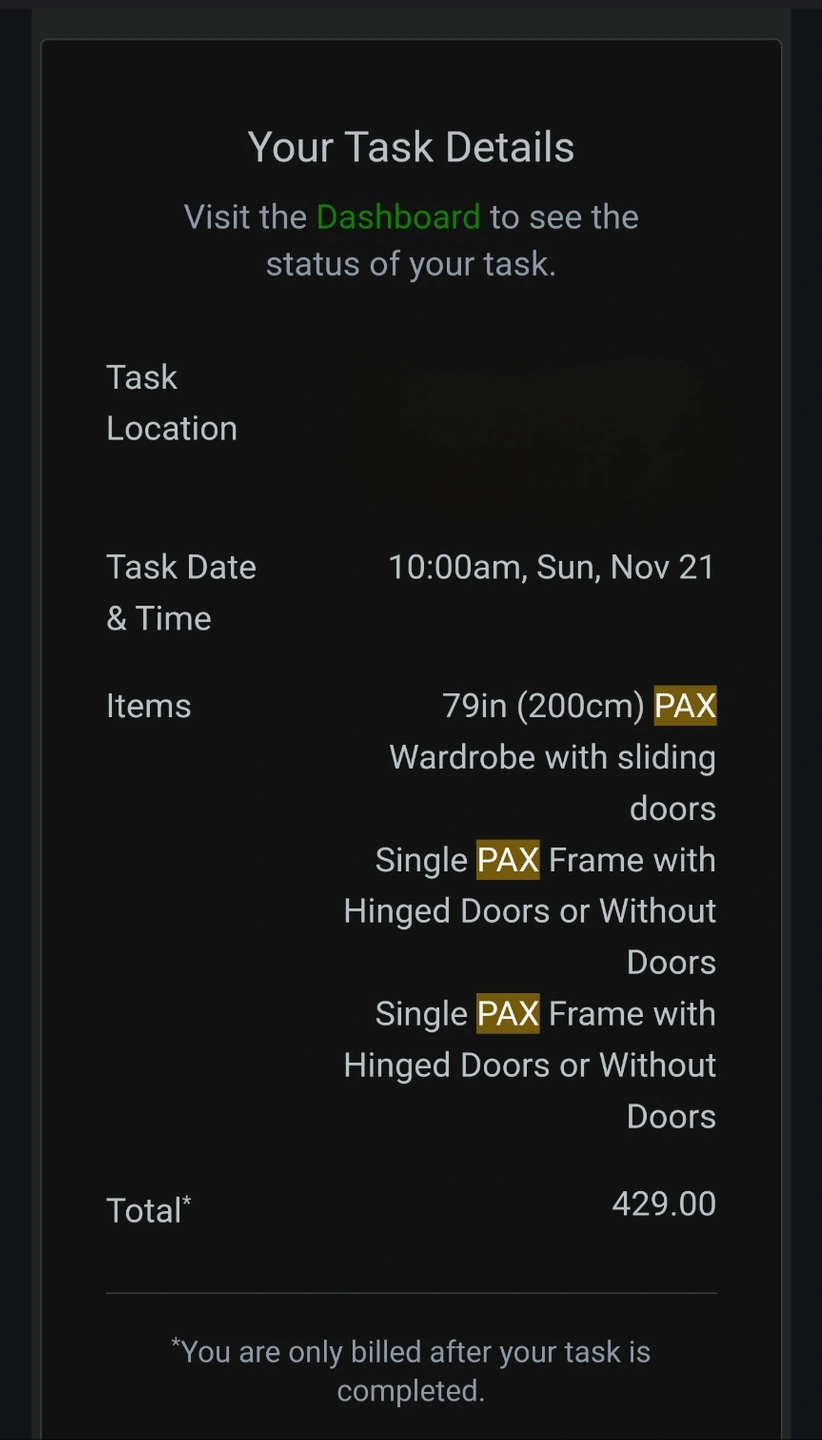Open the green Dashboard link
This screenshot has width=822, height=1440.
pyautogui.click(x=398, y=217)
